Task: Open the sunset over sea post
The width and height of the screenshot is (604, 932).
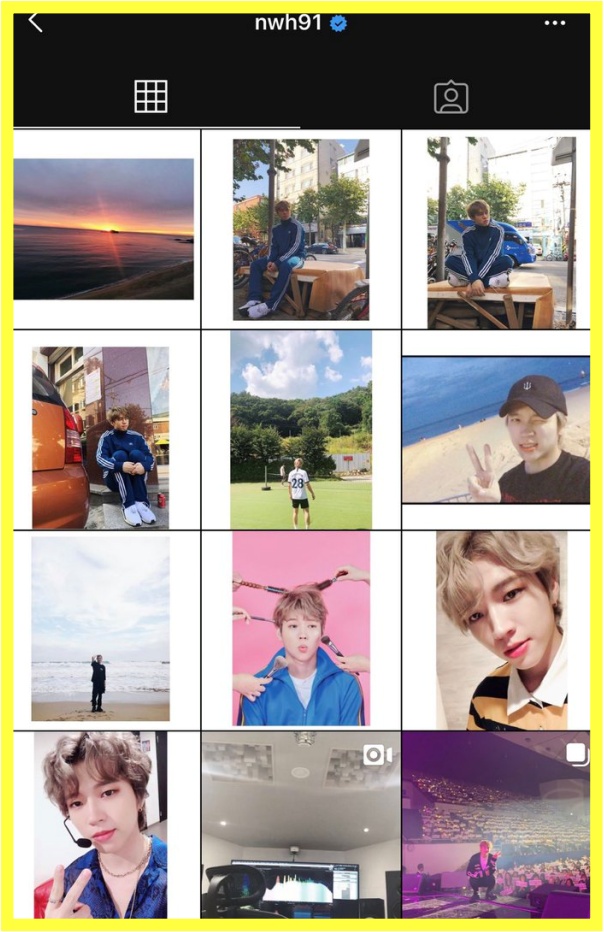Action: [x=104, y=229]
